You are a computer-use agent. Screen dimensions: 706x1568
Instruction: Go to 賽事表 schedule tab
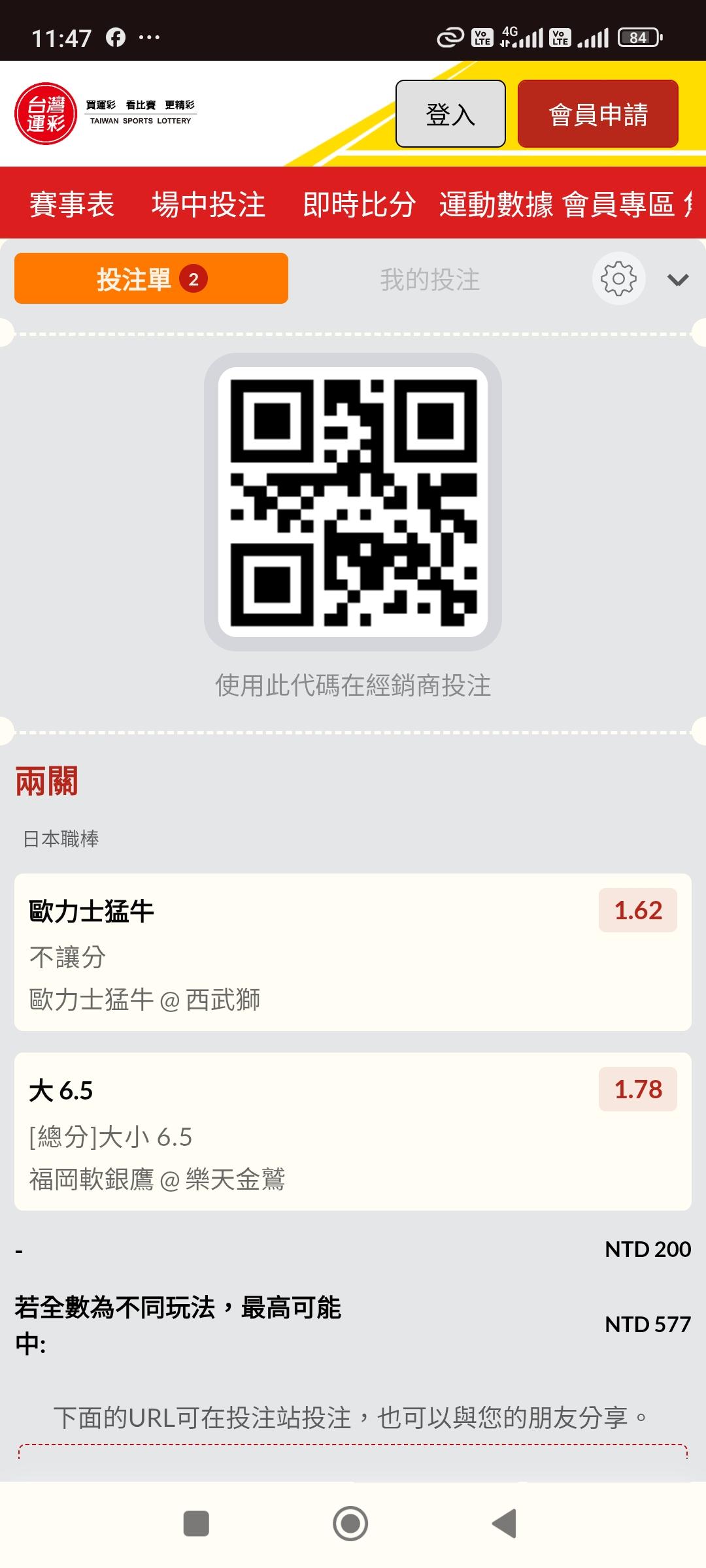click(72, 204)
